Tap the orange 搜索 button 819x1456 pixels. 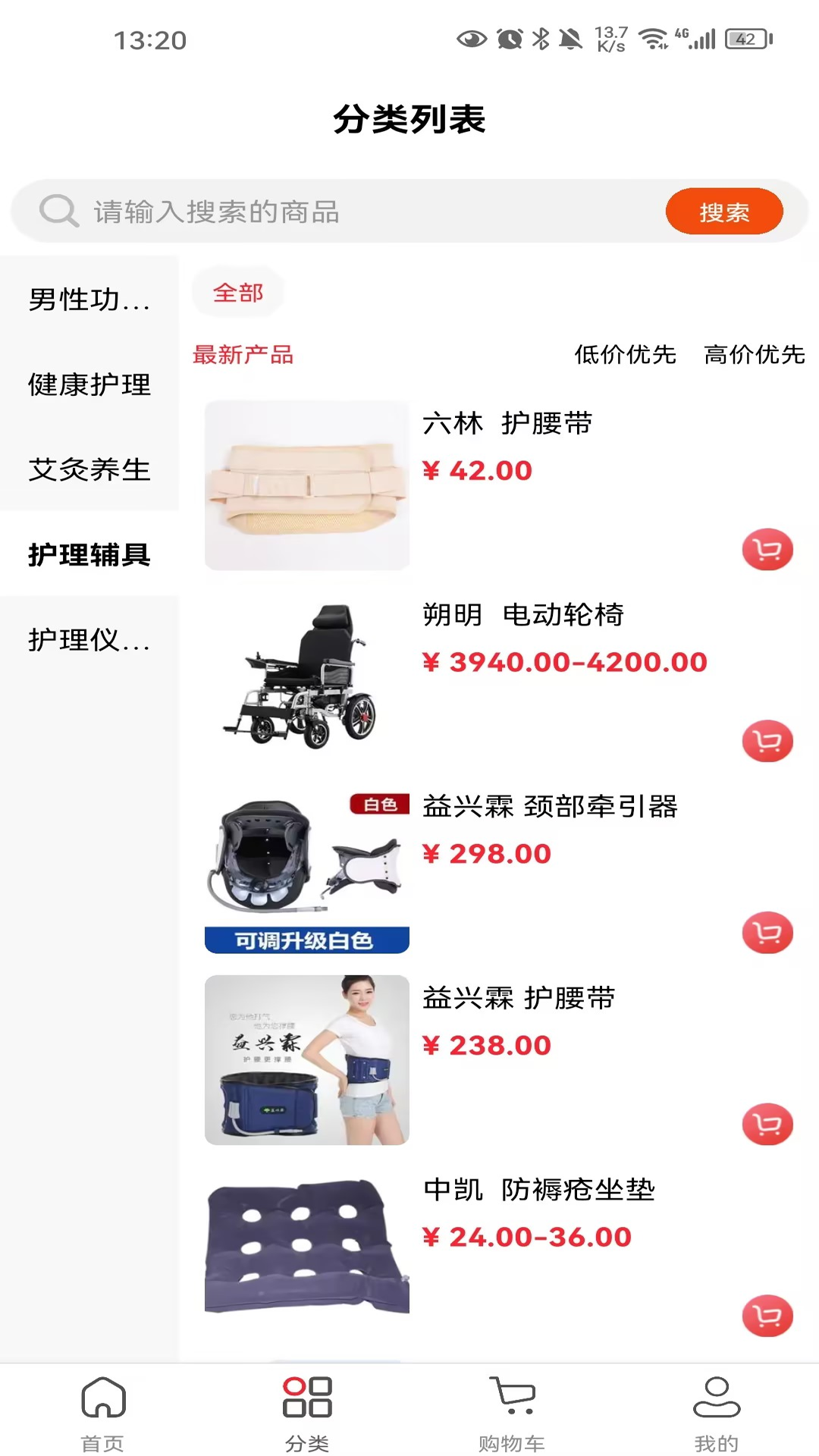(x=723, y=212)
